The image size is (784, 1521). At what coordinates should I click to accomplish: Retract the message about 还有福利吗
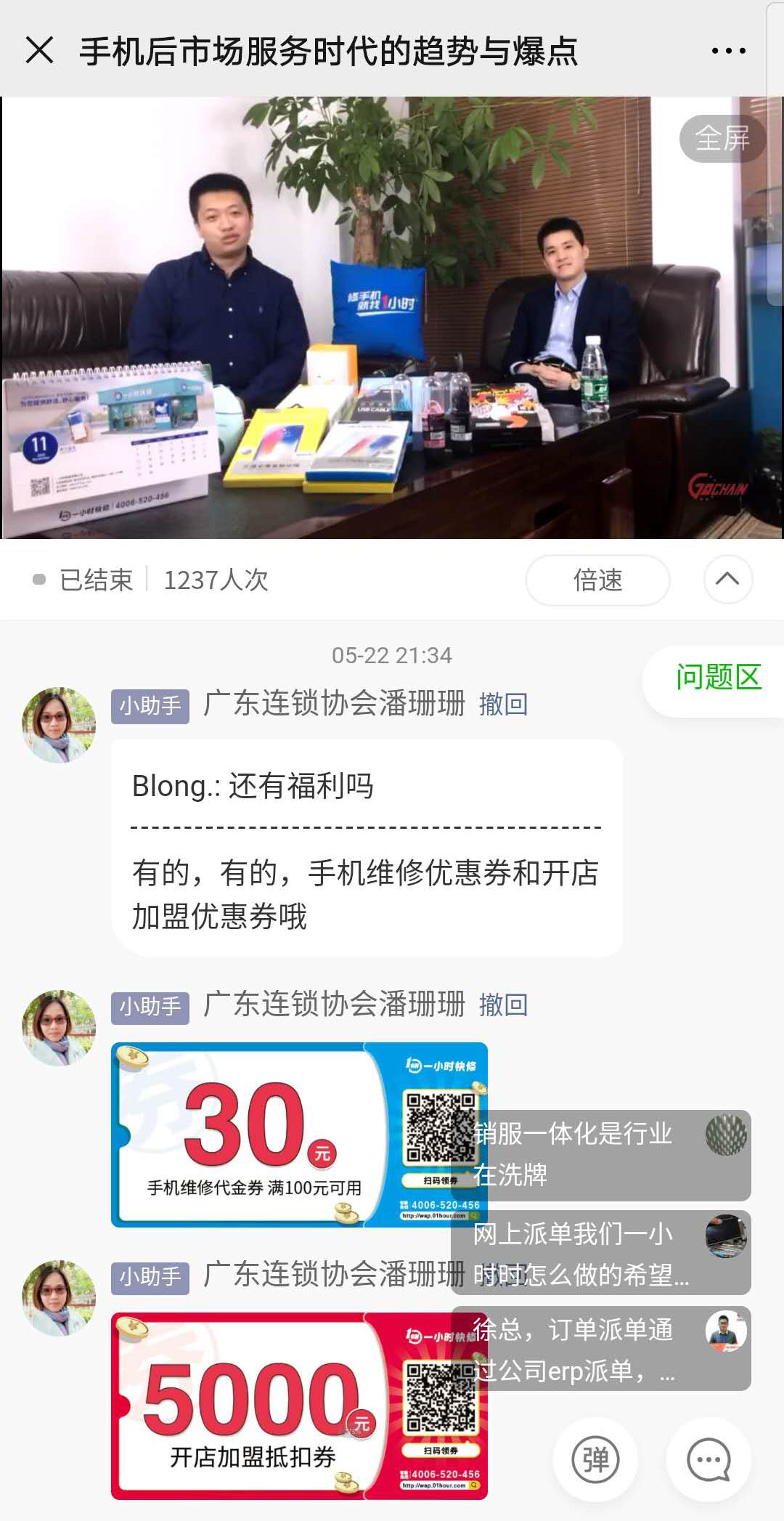click(x=503, y=704)
